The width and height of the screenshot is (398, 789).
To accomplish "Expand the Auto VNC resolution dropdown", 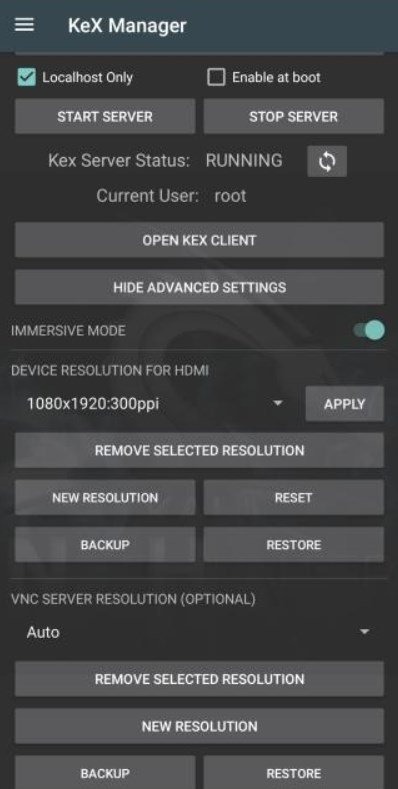I will pos(199,632).
